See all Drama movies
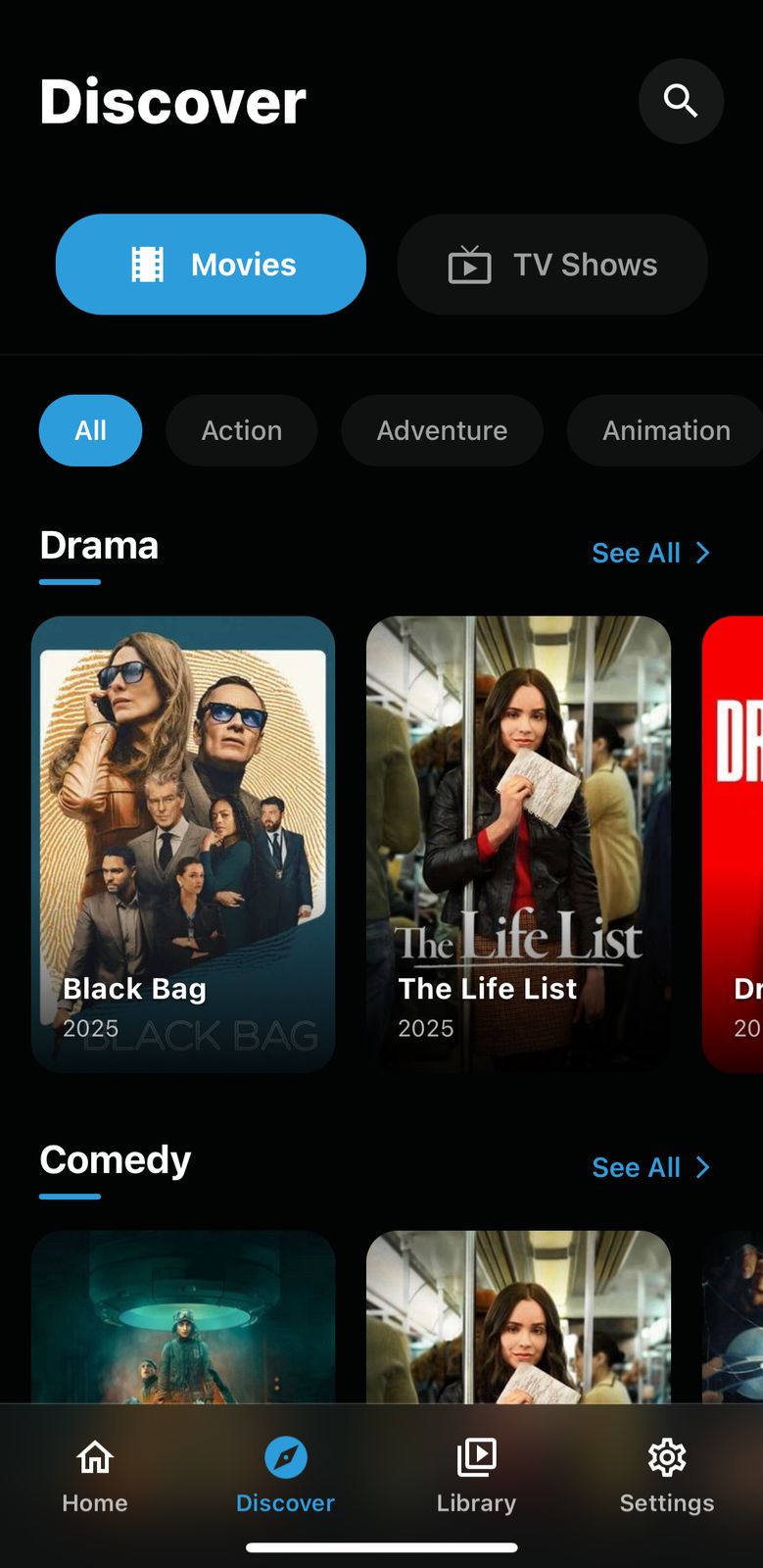This screenshot has width=763, height=1568. tap(650, 553)
